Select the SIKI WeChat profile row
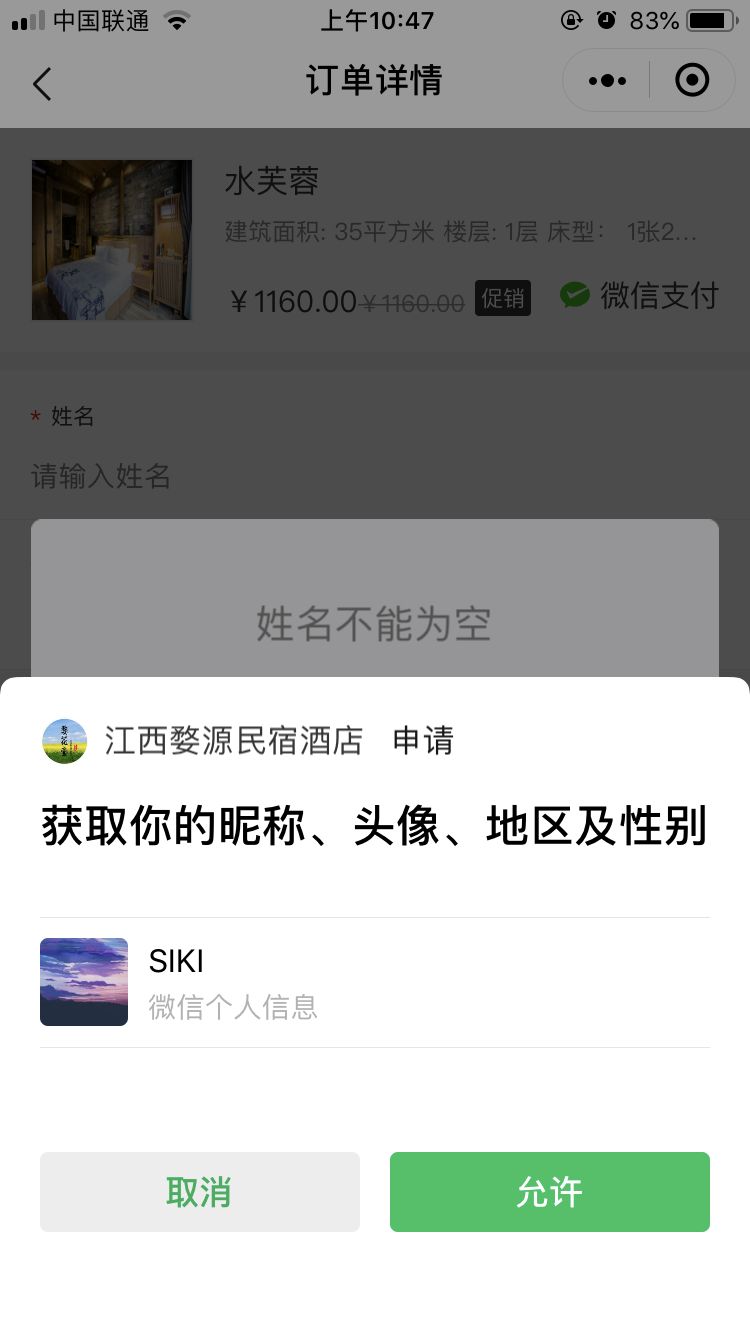The width and height of the screenshot is (750, 1334). [x=374, y=982]
